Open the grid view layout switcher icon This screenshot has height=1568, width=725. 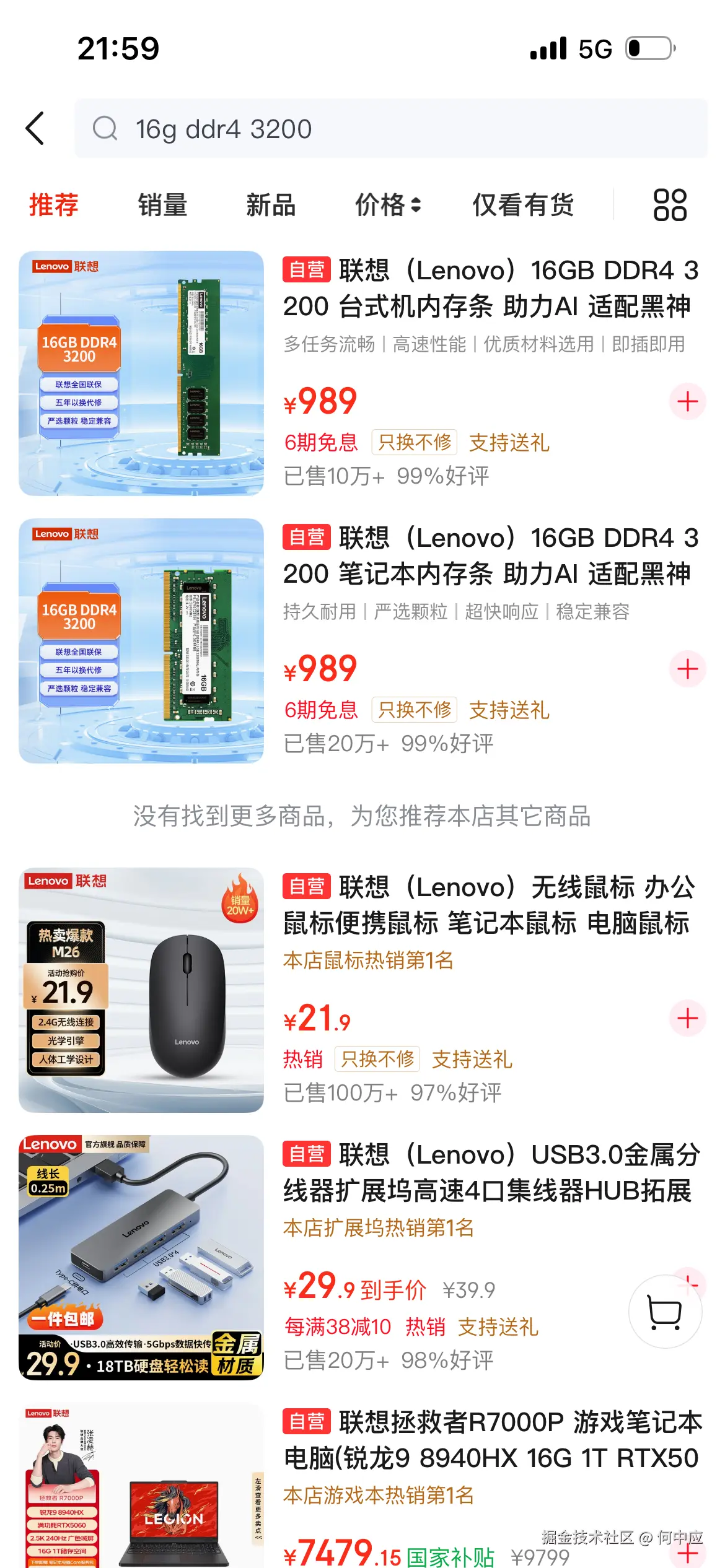(668, 205)
